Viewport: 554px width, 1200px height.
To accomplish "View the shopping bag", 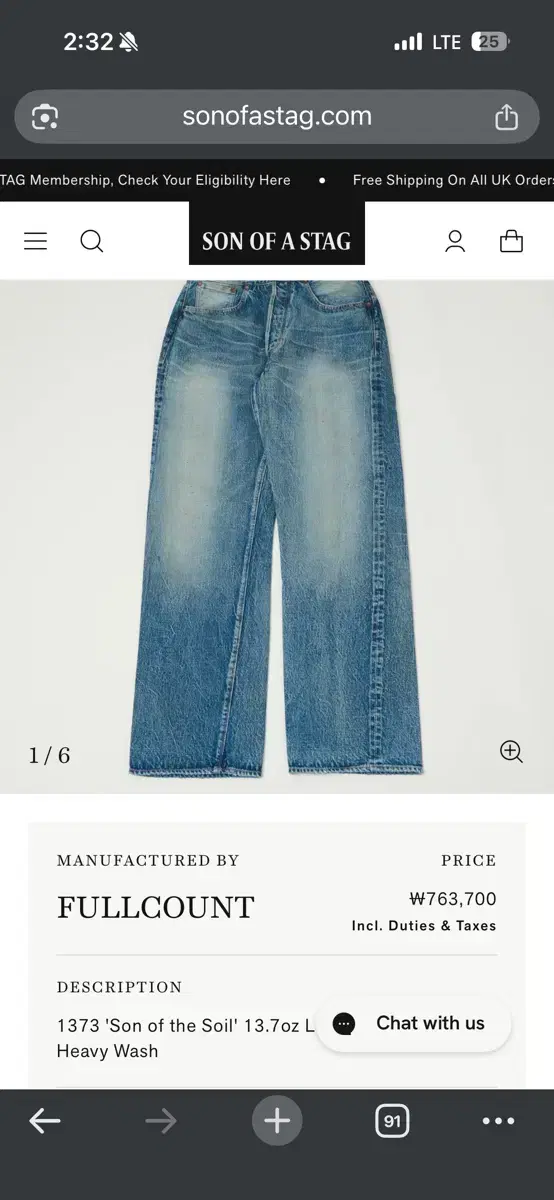I will pyautogui.click(x=511, y=241).
